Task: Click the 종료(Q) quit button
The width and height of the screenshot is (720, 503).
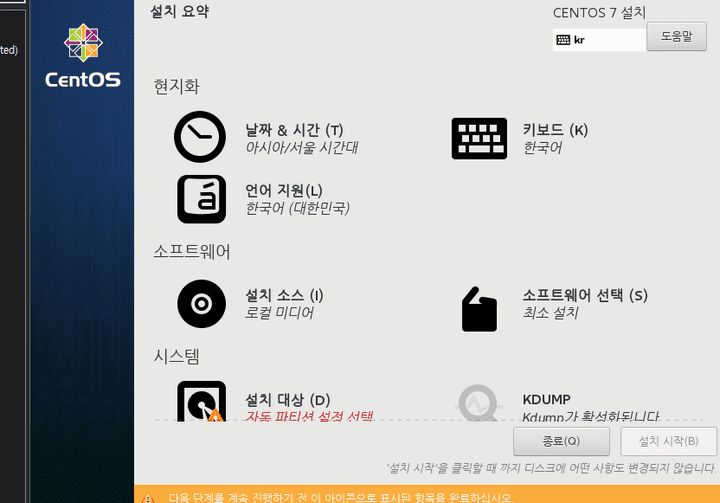Action: [561, 440]
